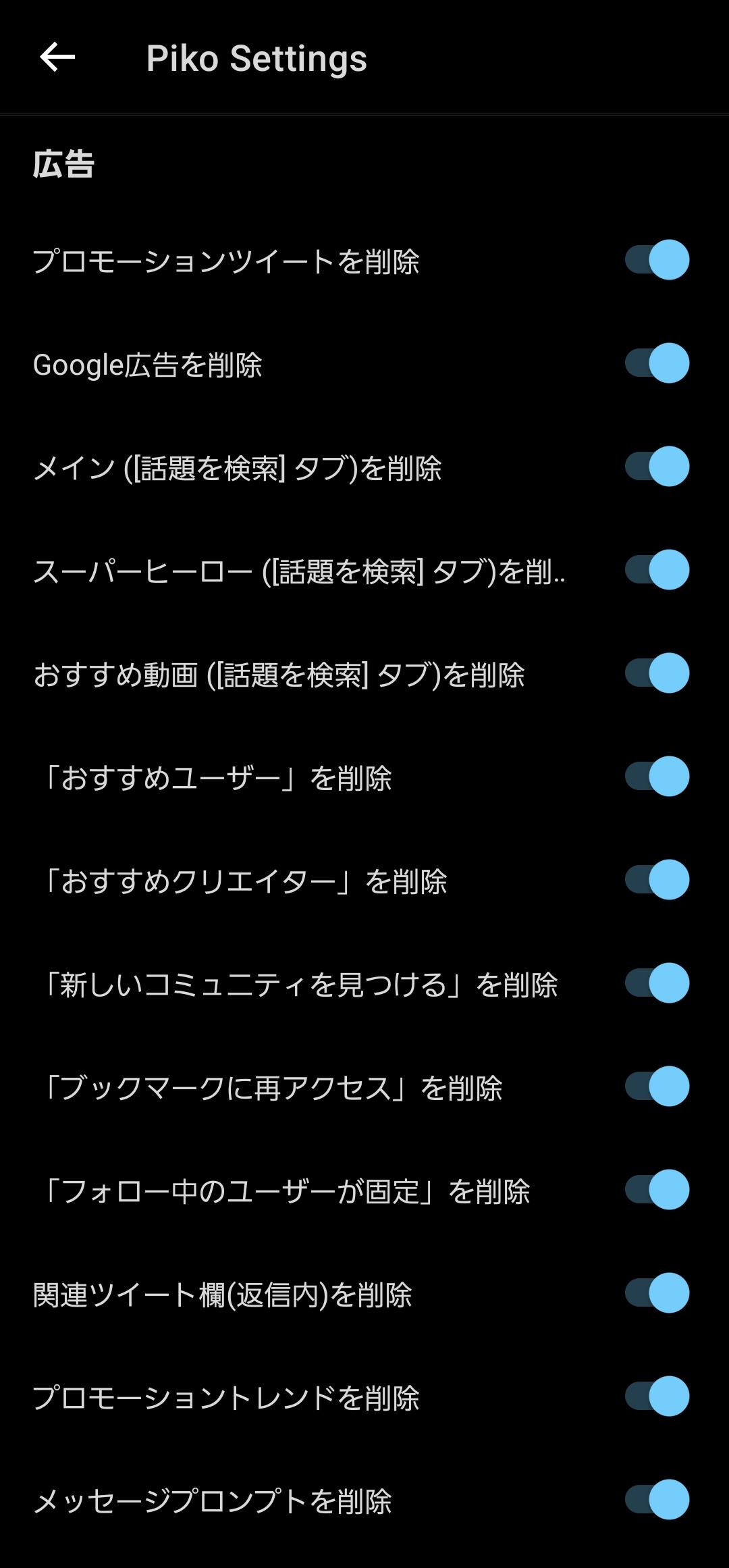729x1568 pixels.
Task: Go back from Piko Settings
Action: point(57,57)
